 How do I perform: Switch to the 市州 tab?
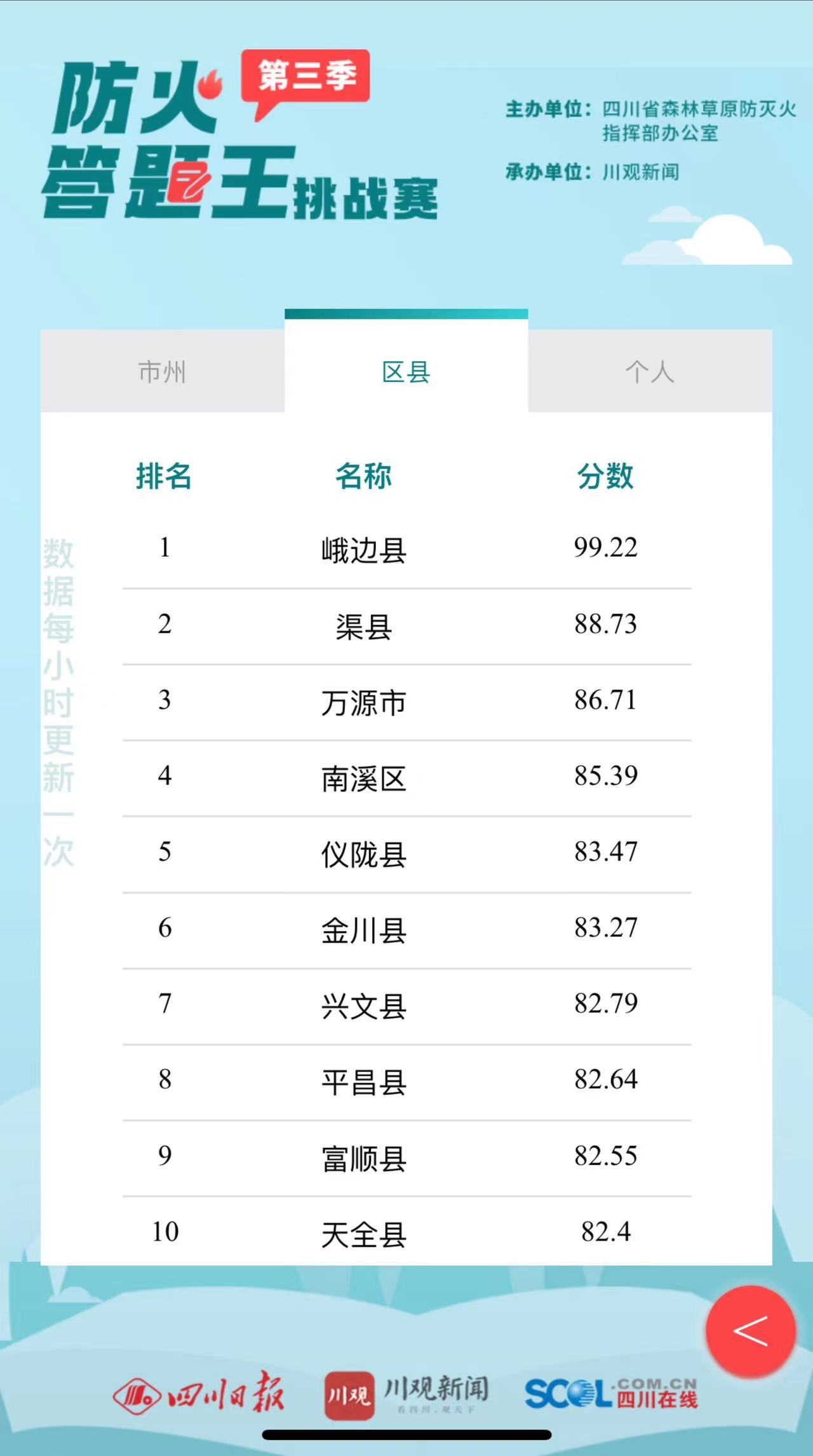163,372
